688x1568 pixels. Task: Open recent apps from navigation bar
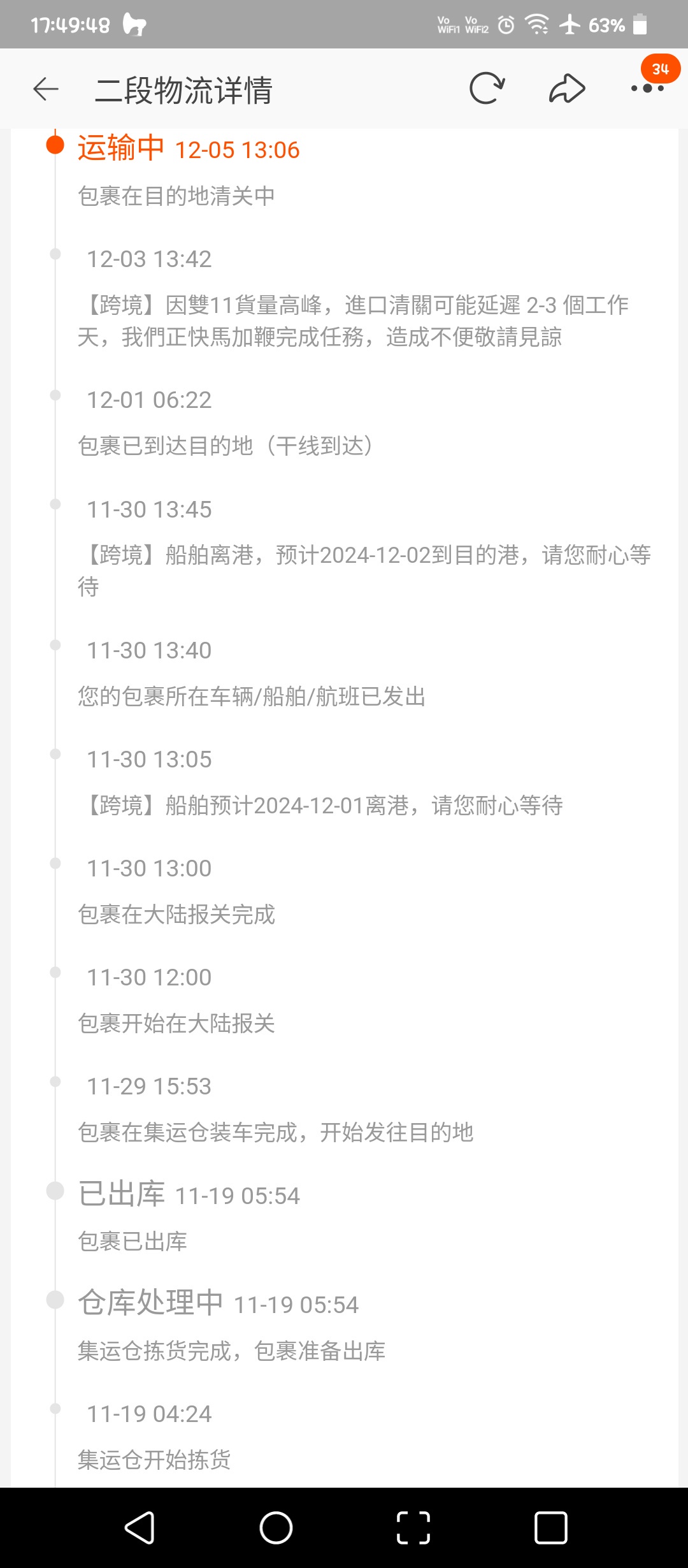tap(550, 1528)
